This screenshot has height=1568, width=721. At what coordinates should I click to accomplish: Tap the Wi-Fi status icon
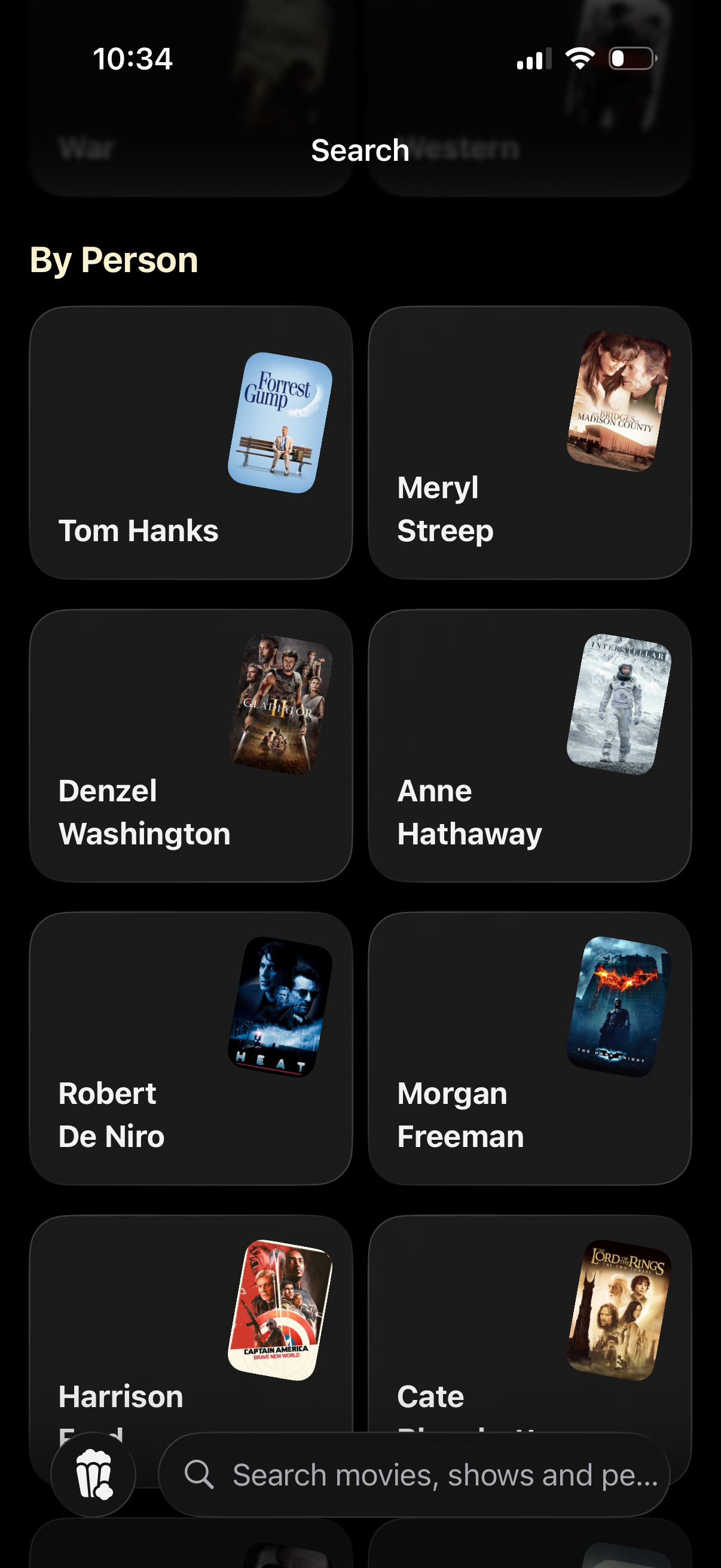click(579, 58)
